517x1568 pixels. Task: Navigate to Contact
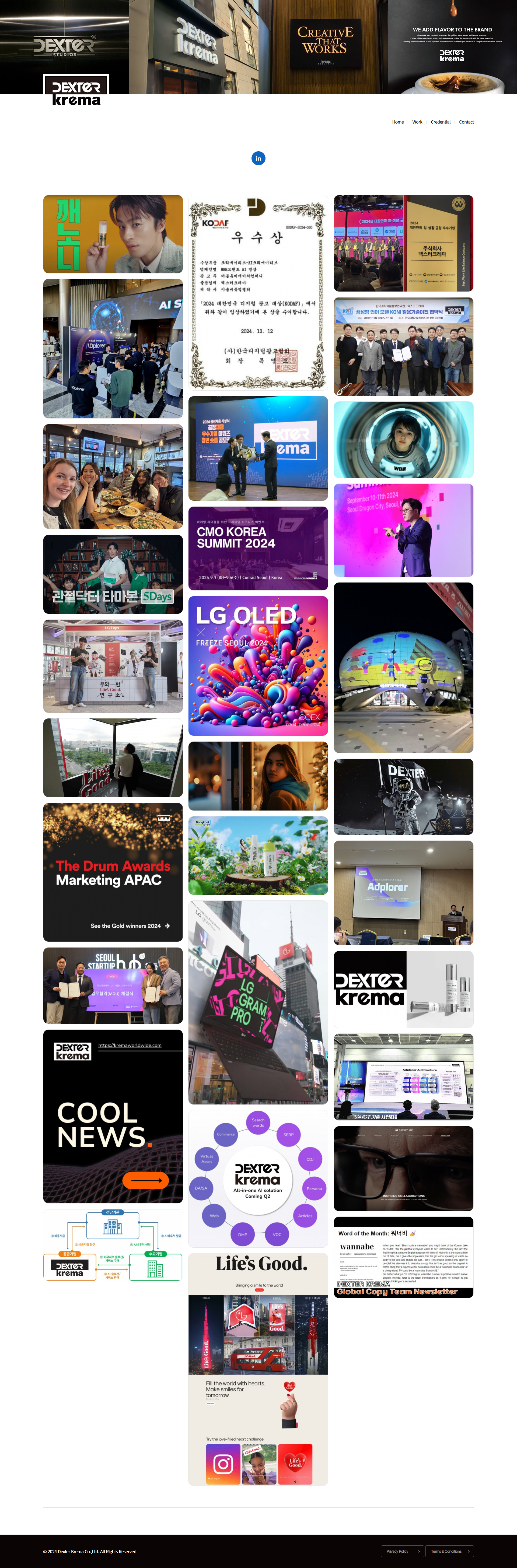coord(466,122)
